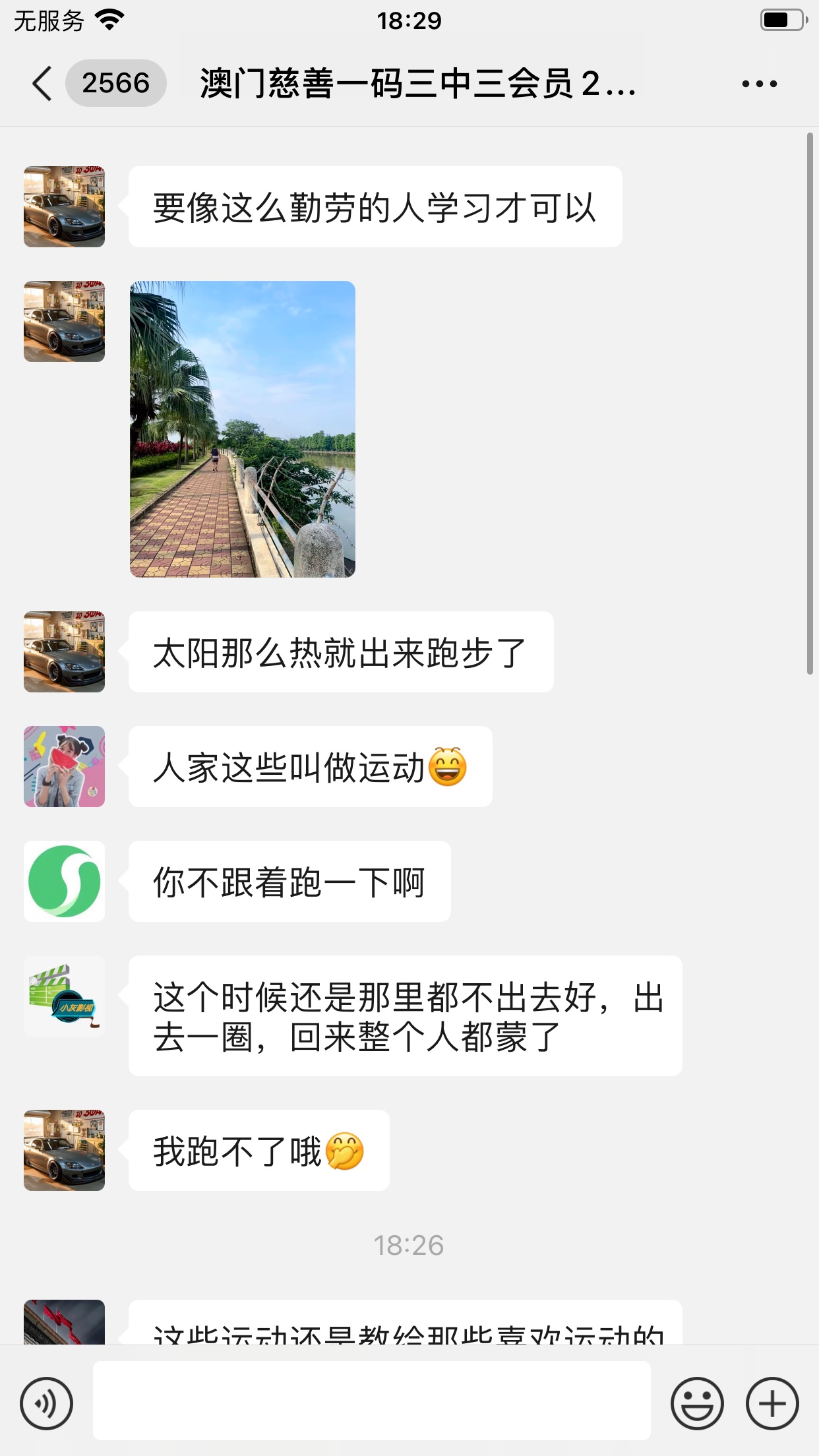The height and width of the screenshot is (1456, 819).
Task: Open the group chat overflow menu
Action: tap(759, 84)
